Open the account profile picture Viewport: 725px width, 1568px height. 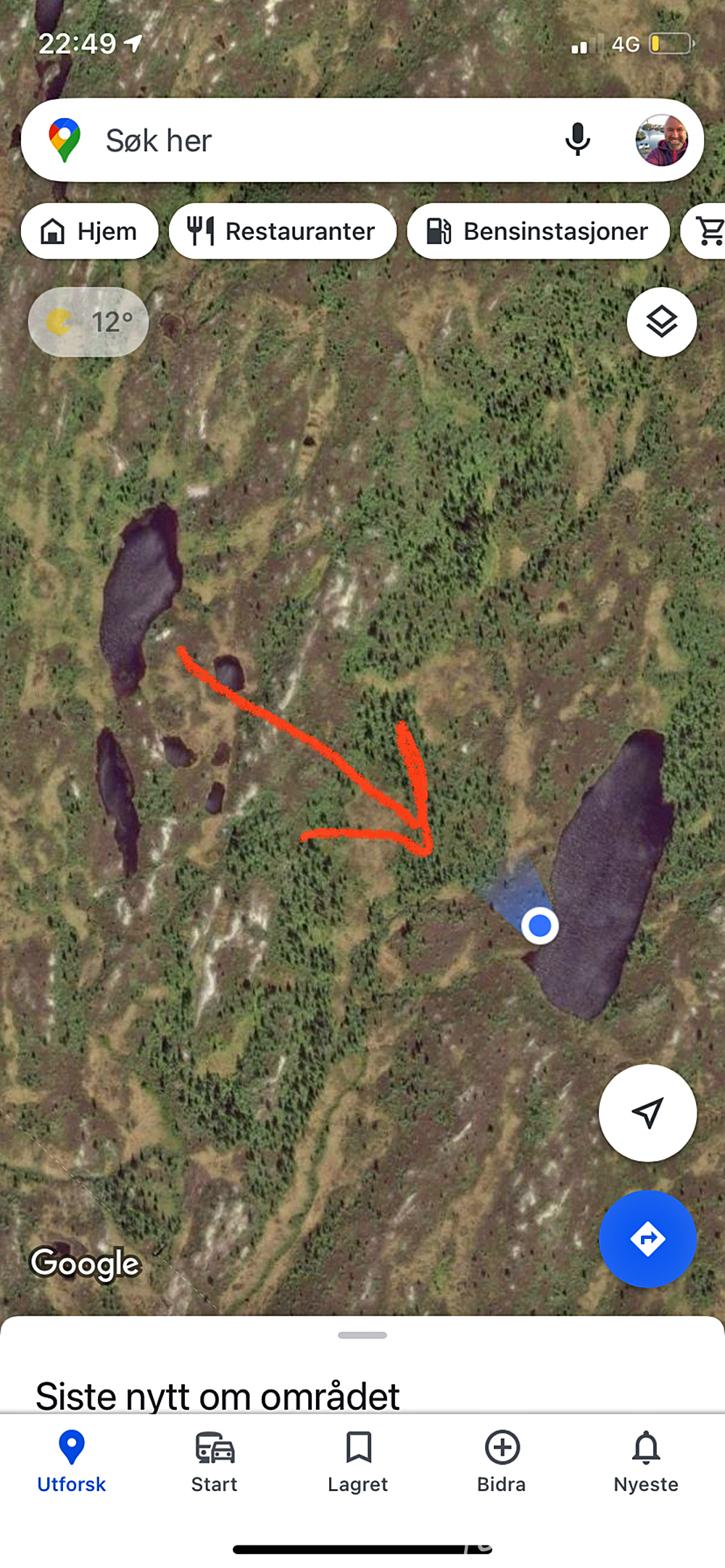pos(661,141)
